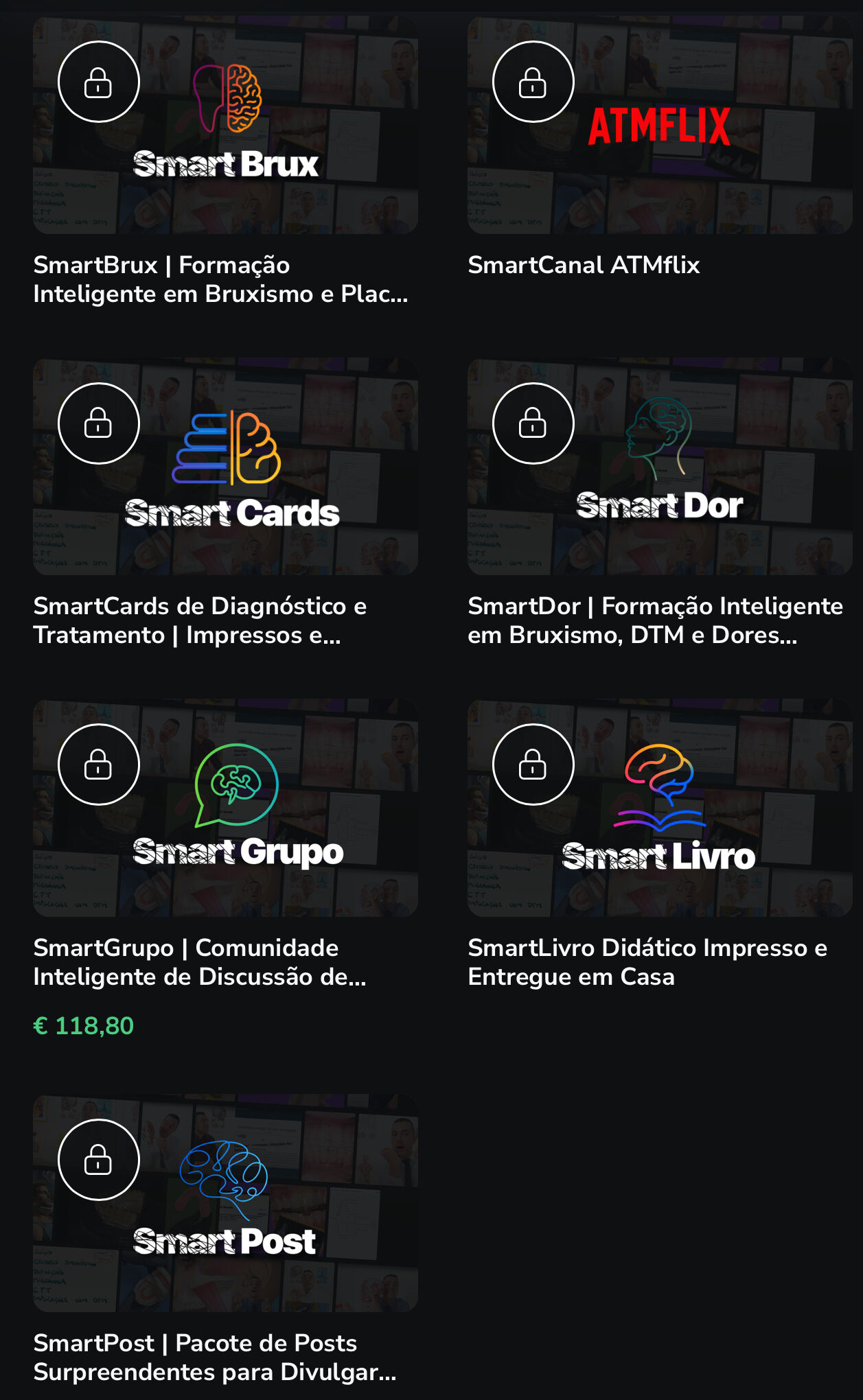
Task: Open the SmartCanal ATMflix card
Action: 659,126
